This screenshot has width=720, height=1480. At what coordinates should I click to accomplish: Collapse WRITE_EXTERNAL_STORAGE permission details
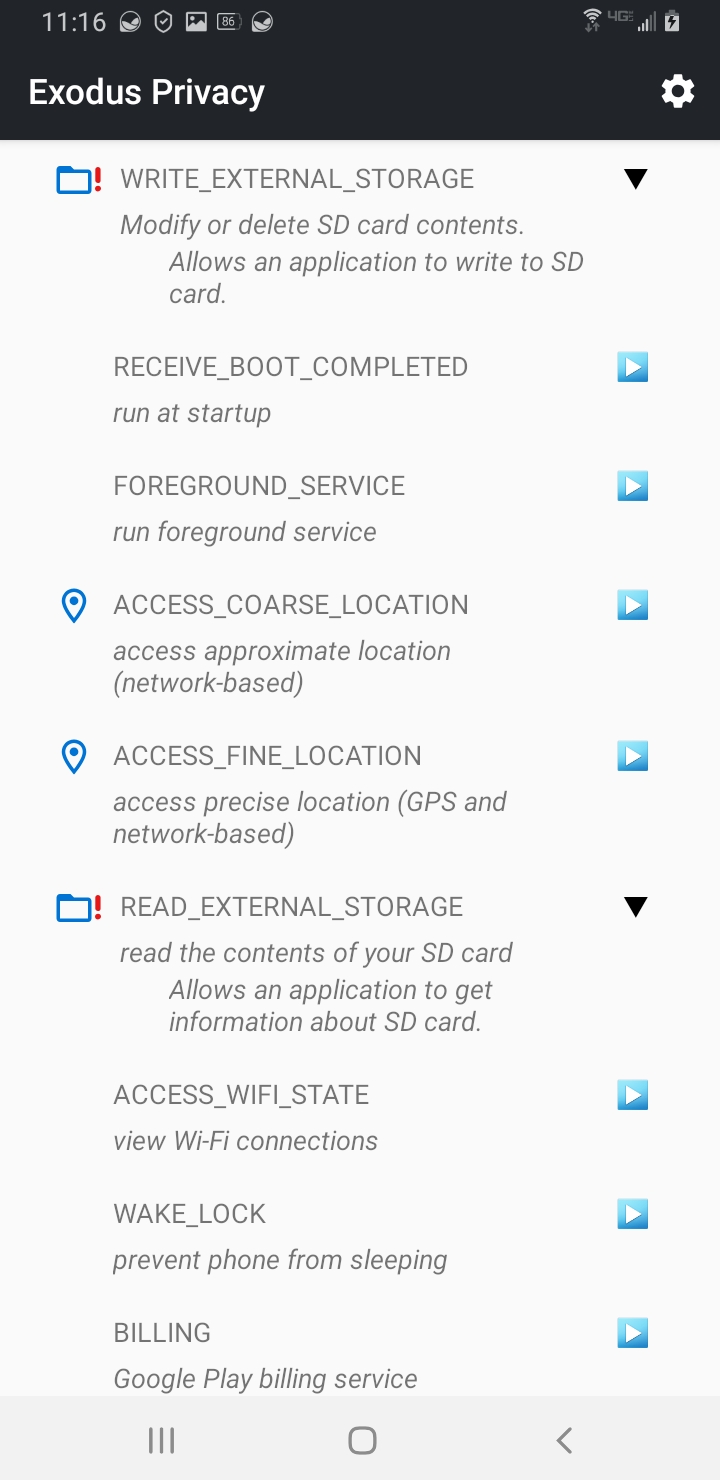pyautogui.click(x=635, y=179)
